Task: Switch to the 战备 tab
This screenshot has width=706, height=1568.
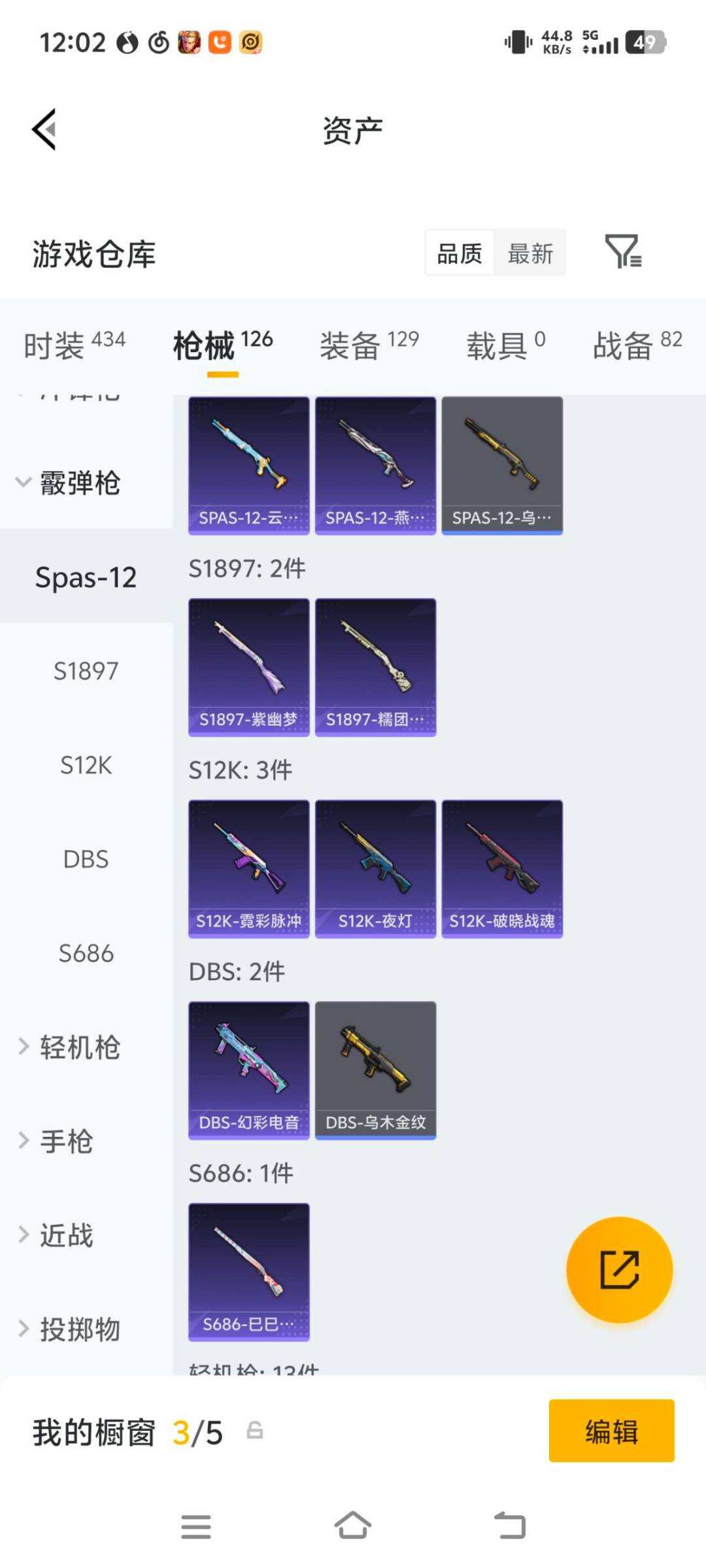Action: point(637,344)
